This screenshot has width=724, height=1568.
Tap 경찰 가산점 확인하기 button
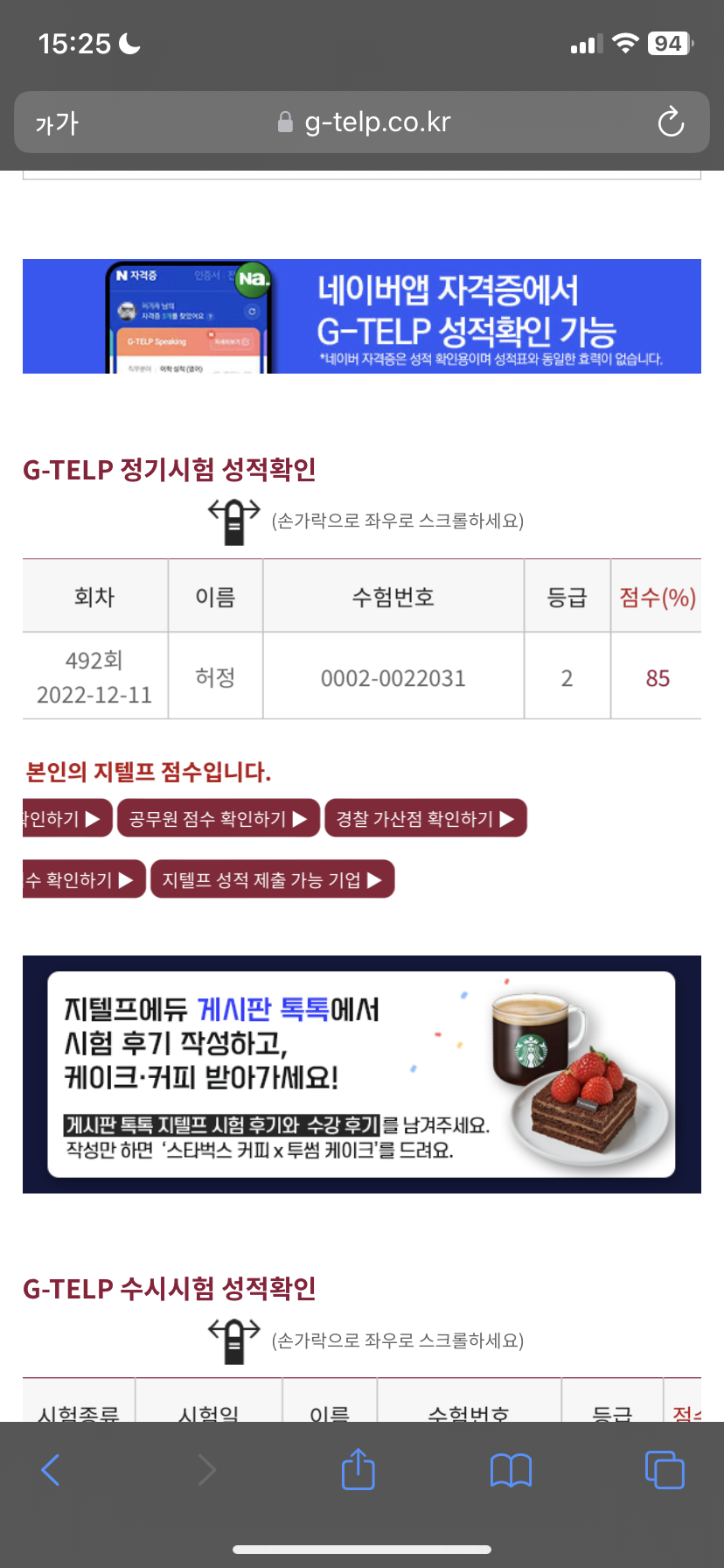click(x=425, y=818)
